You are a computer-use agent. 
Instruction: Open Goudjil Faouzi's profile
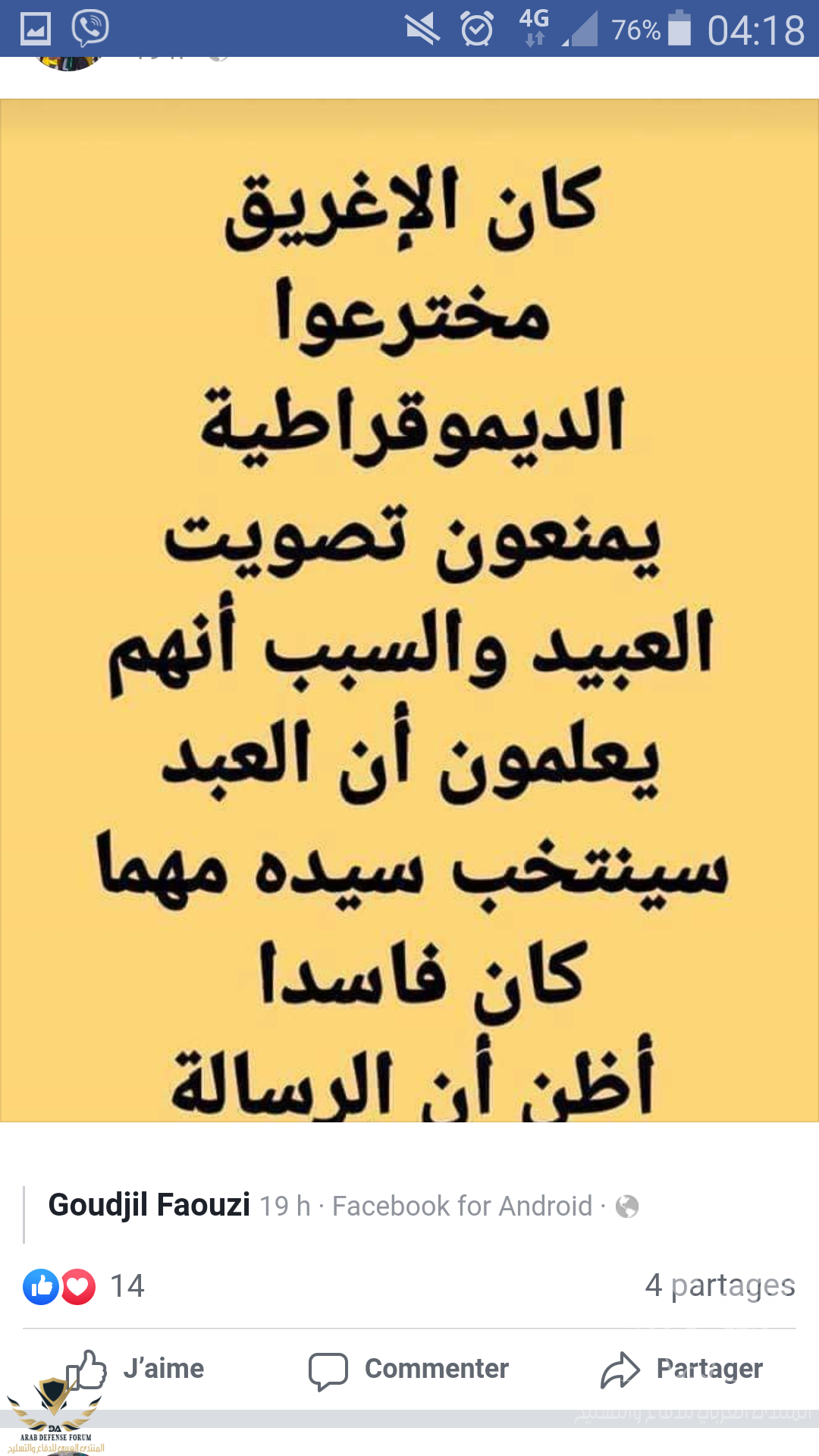tap(149, 1205)
